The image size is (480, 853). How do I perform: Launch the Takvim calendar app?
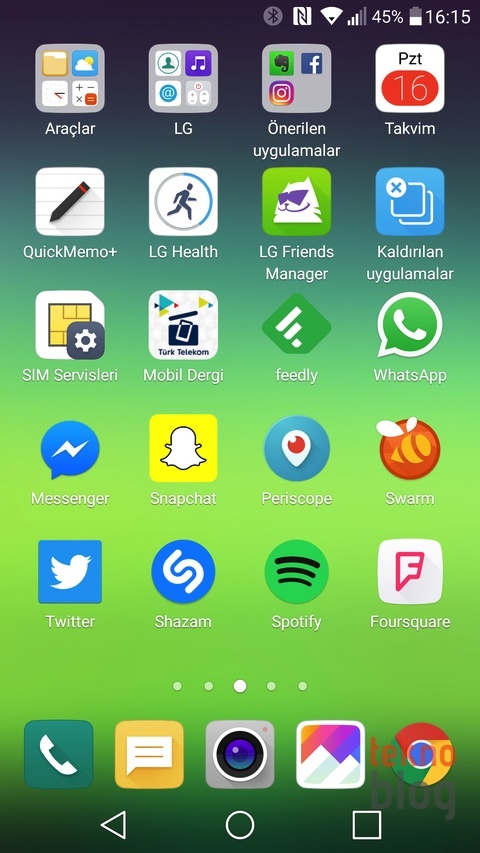pos(410,78)
